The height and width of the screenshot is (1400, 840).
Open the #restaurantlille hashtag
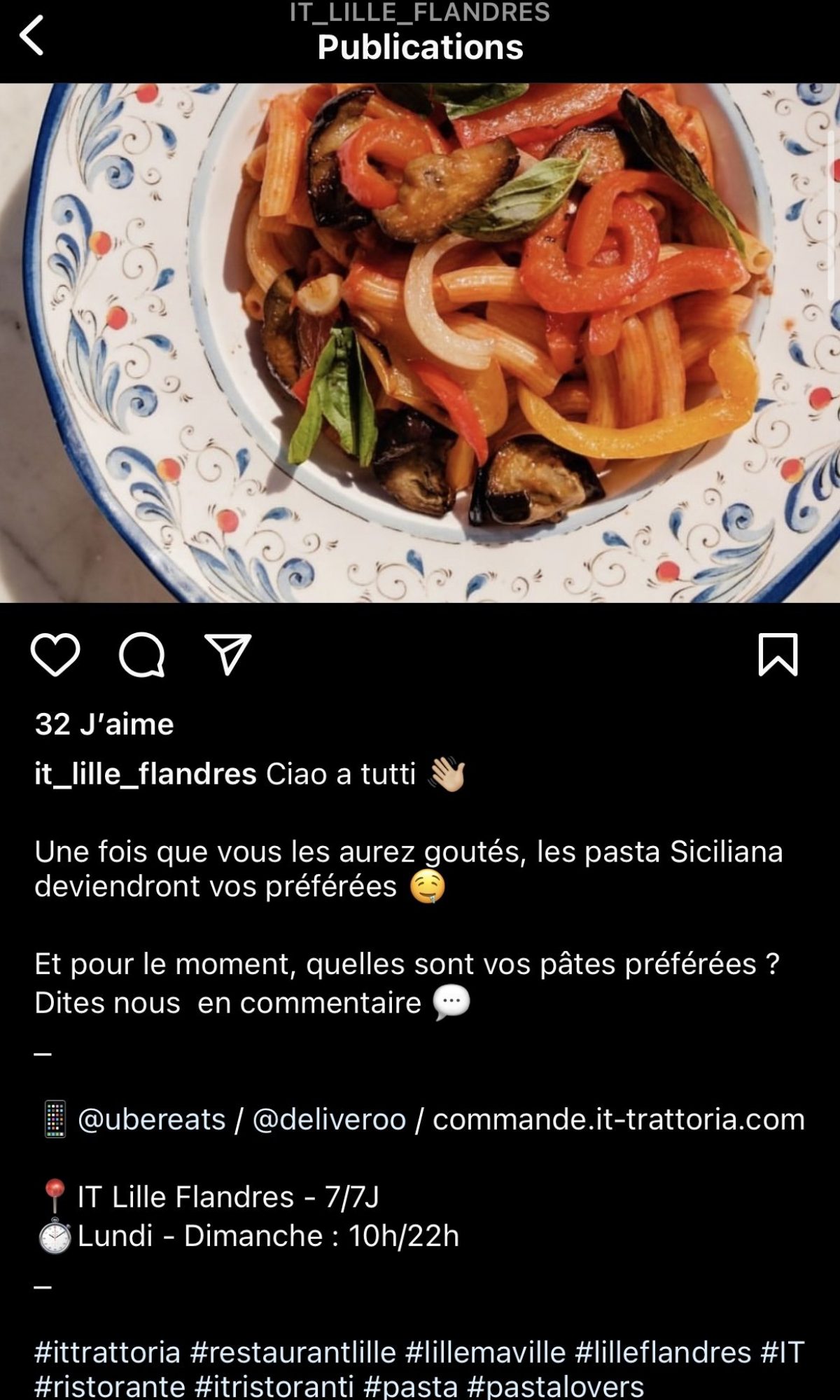click(293, 1352)
